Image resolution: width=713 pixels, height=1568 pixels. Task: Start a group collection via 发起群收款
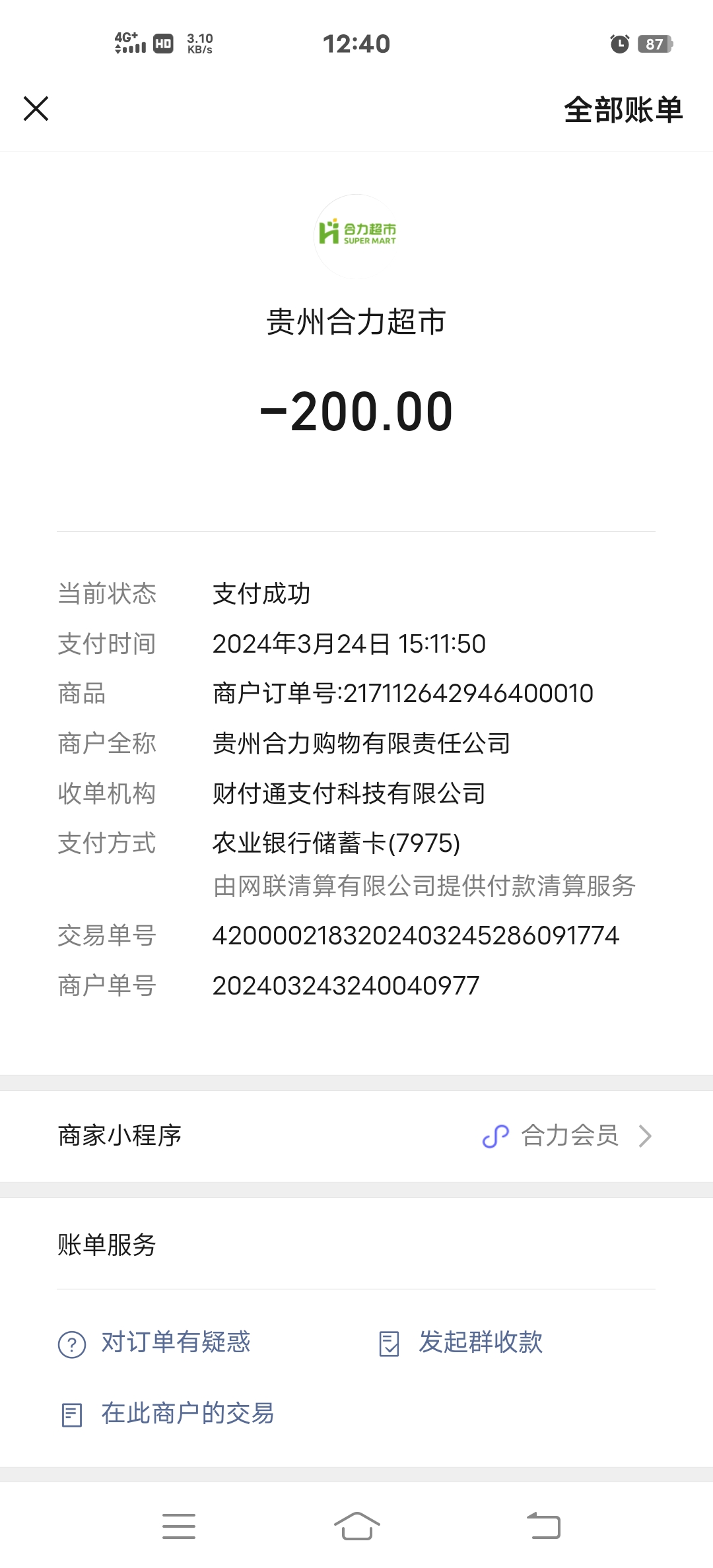[461, 1342]
